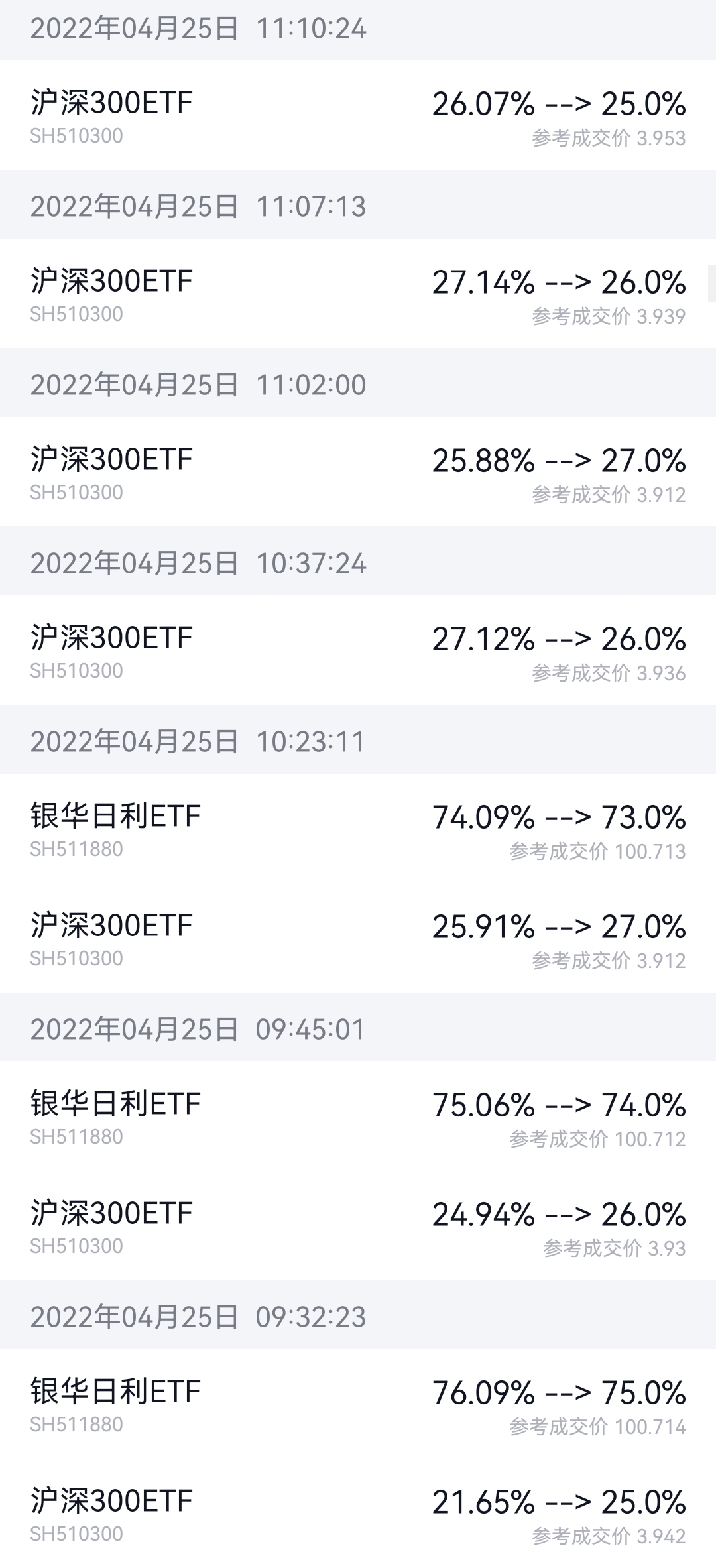This screenshot has width=716, height=1568.
Task: Select 沪深300ETF entry adjusted at 11:07:13
Action: 358,294
